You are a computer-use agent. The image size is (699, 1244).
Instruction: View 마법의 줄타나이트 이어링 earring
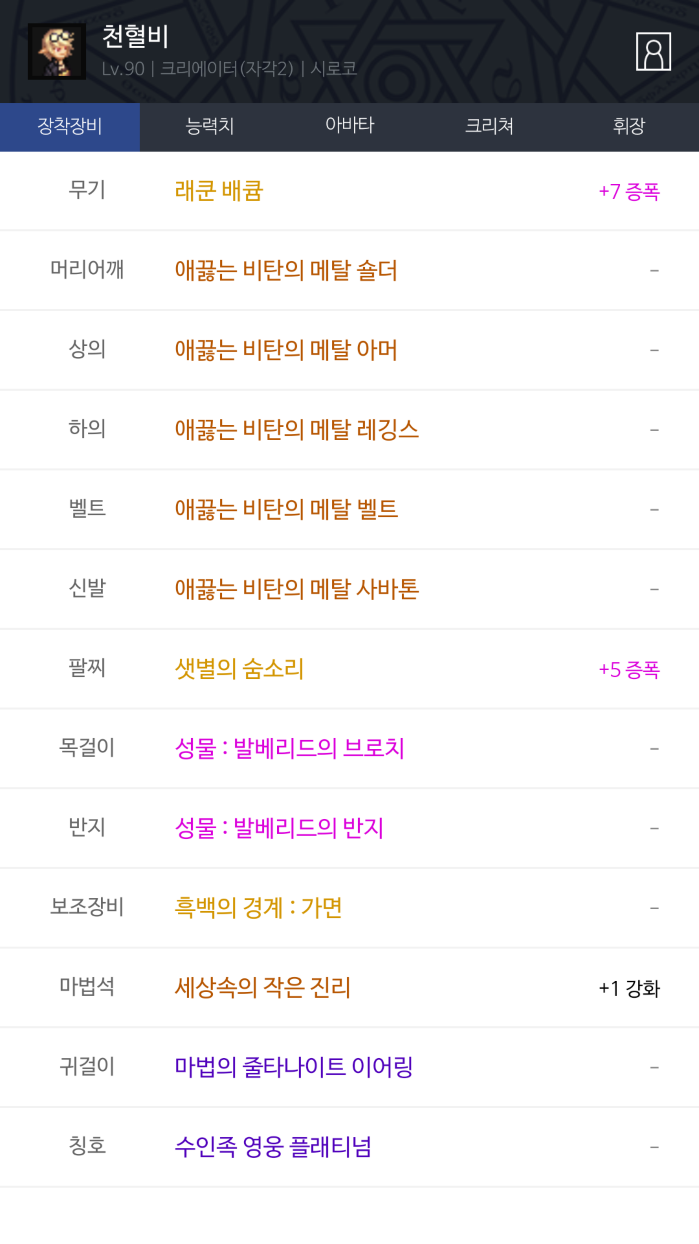[x=294, y=1067]
